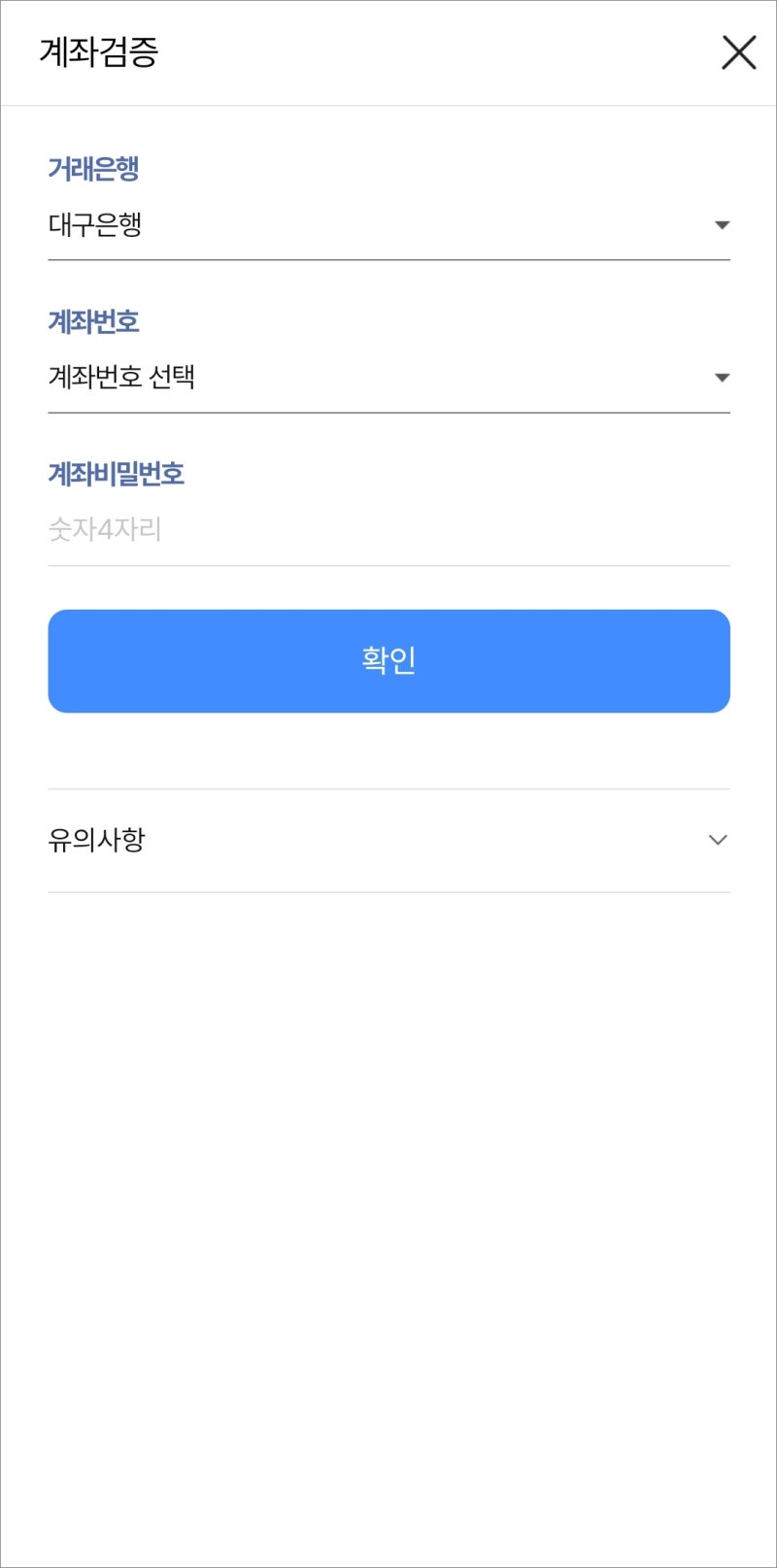Click the arrow next to 계좌번호 선택
This screenshot has height=1568, width=777.
point(722,377)
